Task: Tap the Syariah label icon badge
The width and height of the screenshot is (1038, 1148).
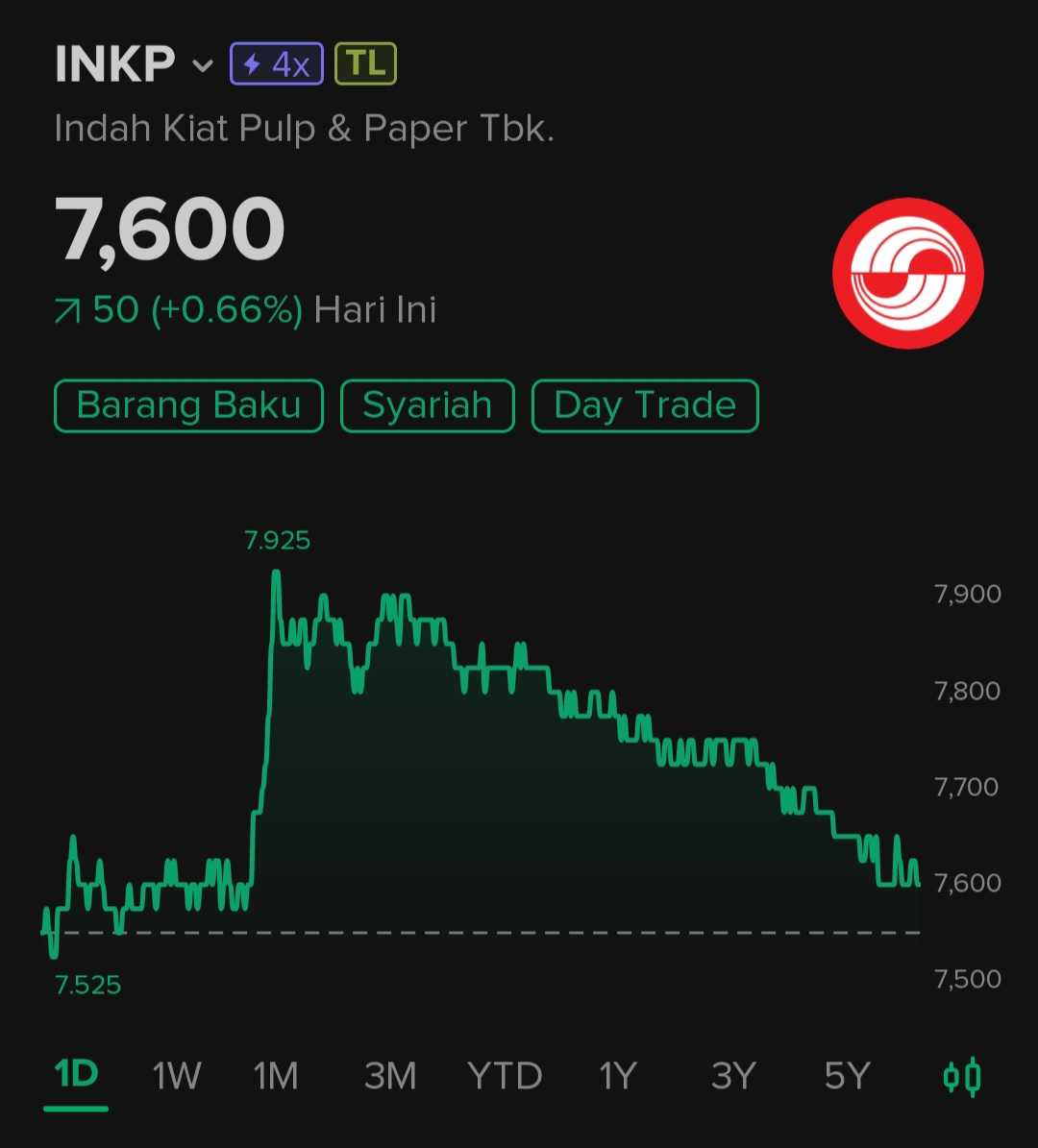Action: click(427, 405)
